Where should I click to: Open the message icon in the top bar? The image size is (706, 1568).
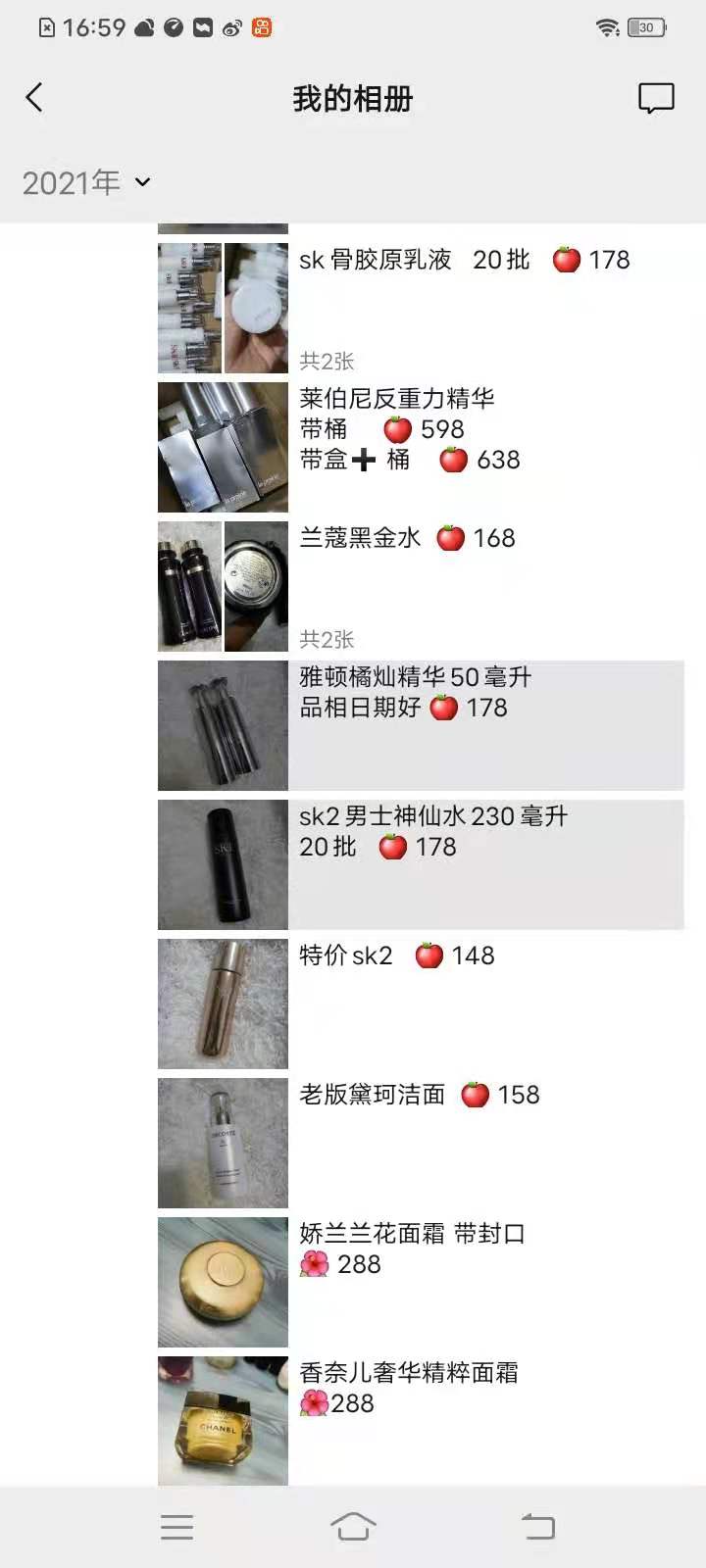pos(656,98)
